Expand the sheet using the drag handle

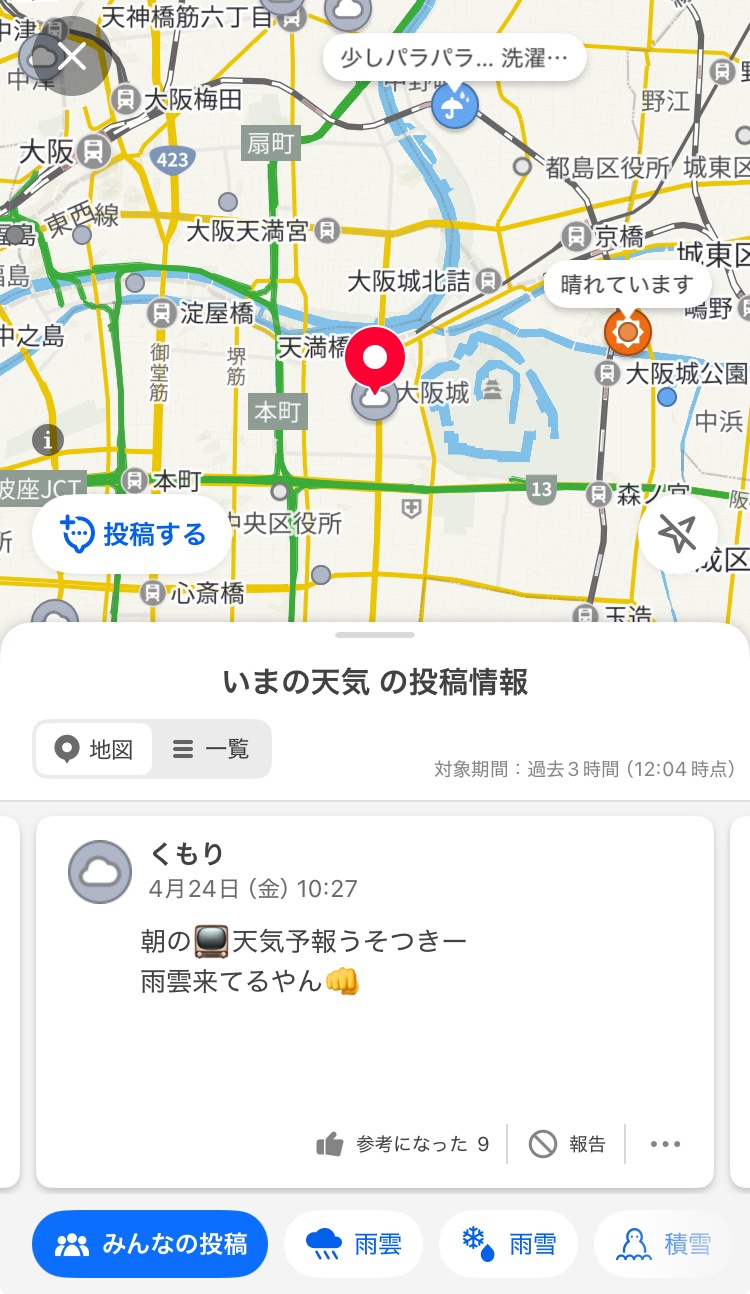(x=375, y=635)
